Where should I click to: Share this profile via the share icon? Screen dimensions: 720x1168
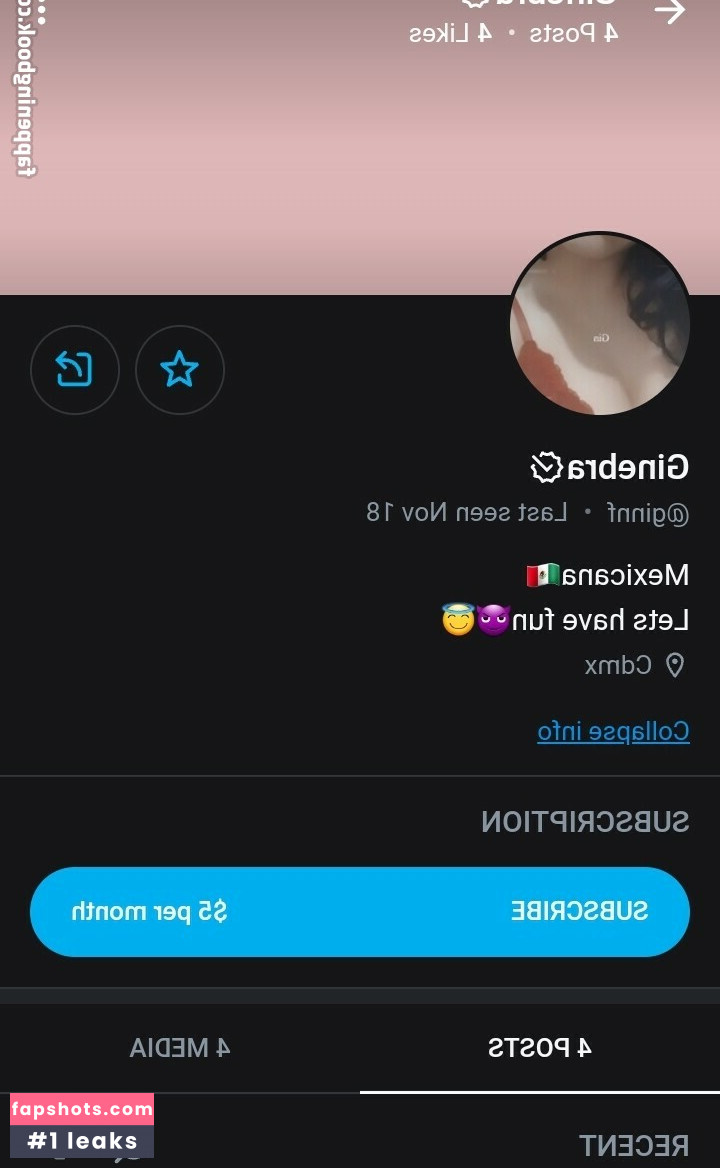coord(75,370)
